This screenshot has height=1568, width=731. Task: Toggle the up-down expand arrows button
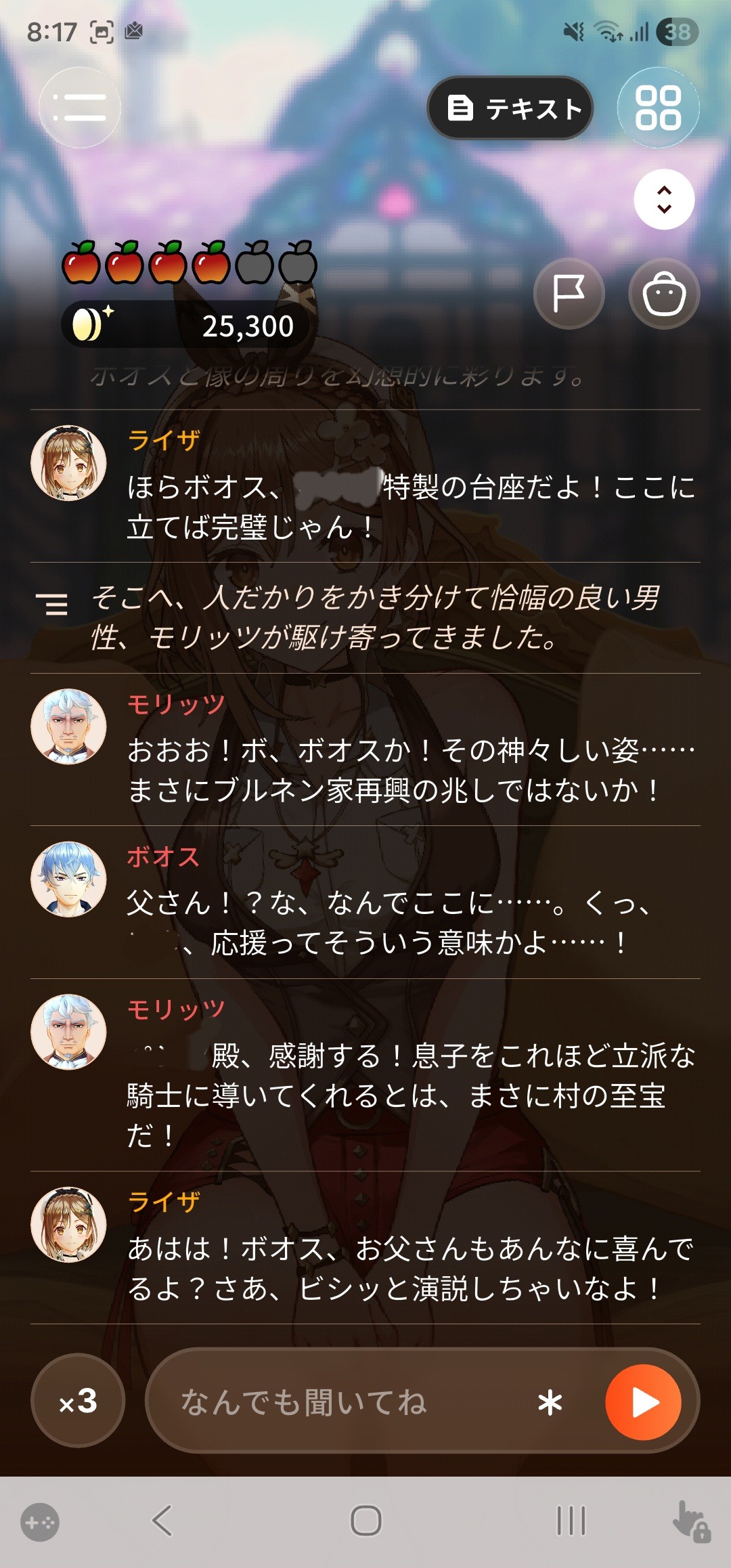click(664, 199)
